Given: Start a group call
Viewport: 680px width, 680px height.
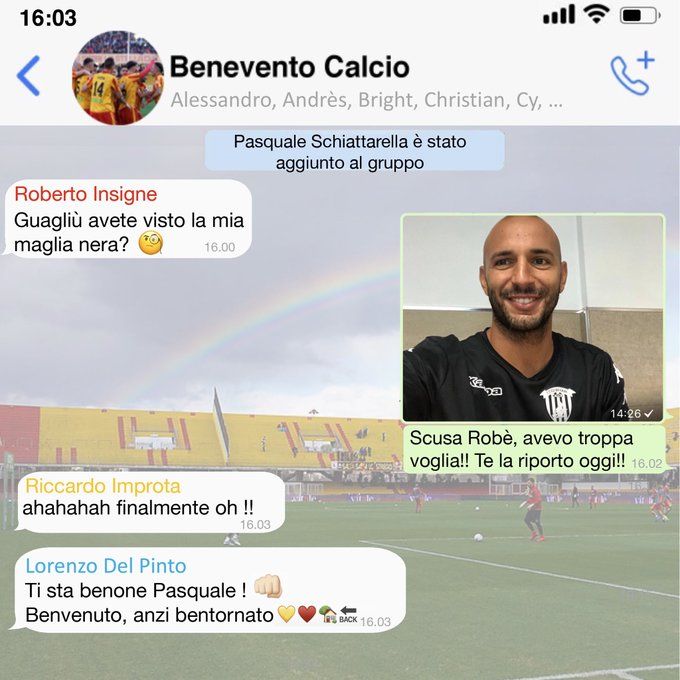Looking at the screenshot, I should pyautogui.click(x=632, y=75).
